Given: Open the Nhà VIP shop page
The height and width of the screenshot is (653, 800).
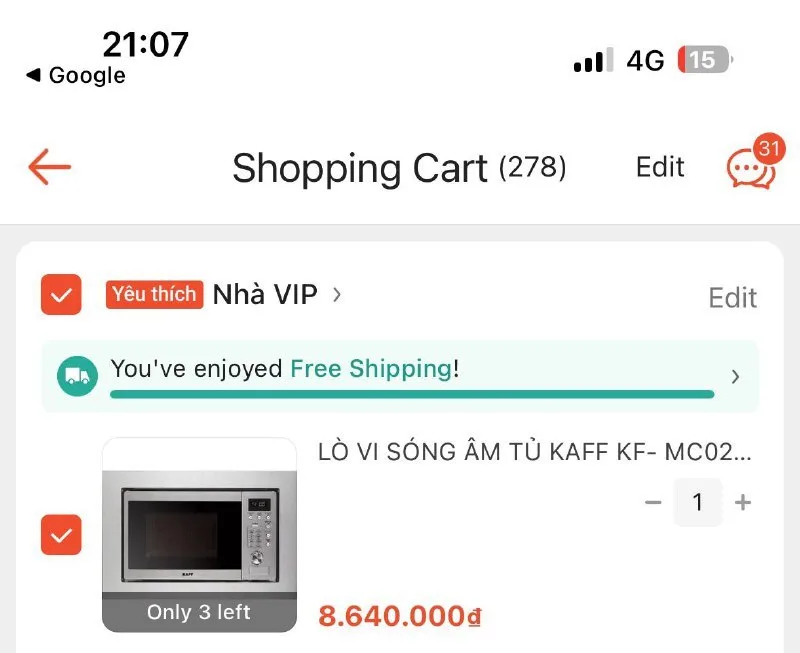Looking at the screenshot, I should 277,294.
